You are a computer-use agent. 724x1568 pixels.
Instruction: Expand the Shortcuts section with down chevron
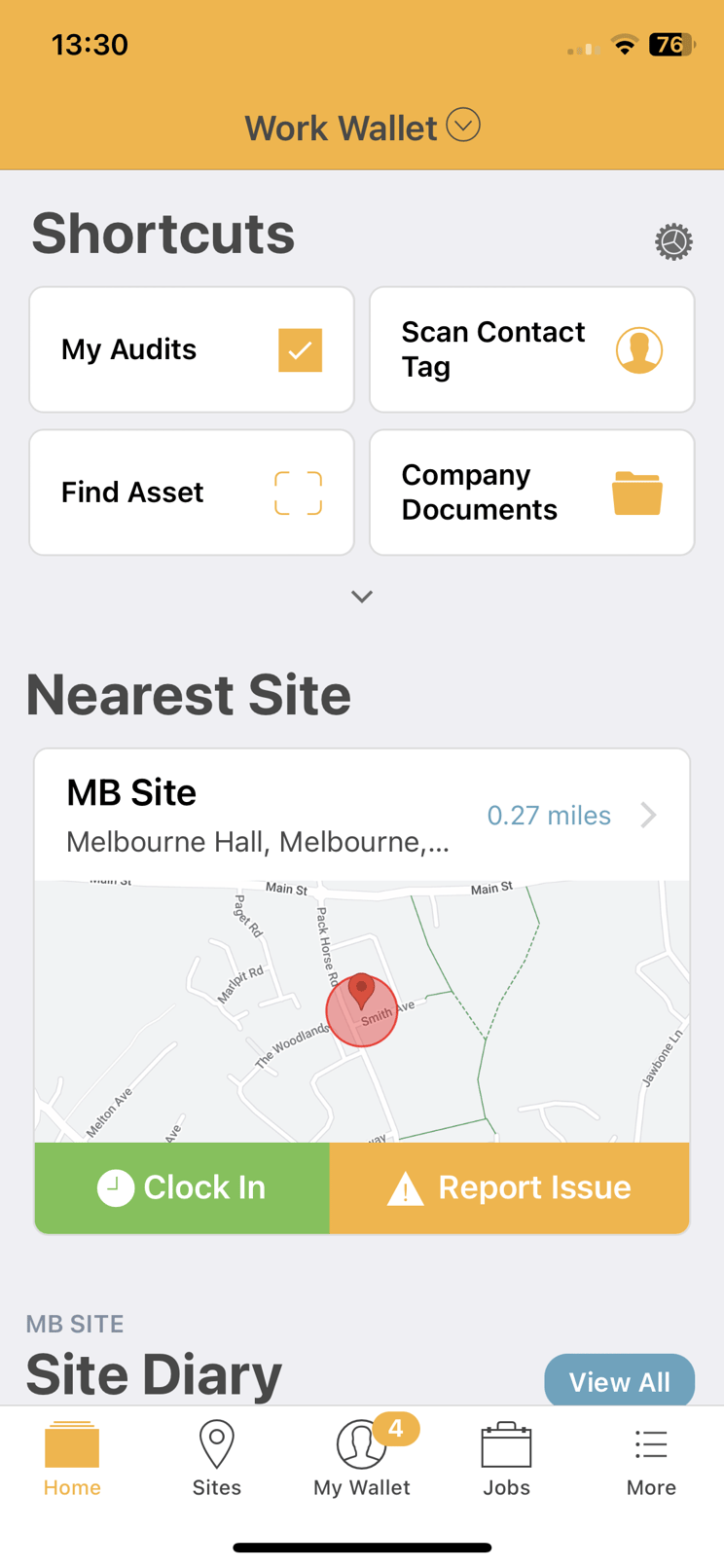(x=361, y=596)
